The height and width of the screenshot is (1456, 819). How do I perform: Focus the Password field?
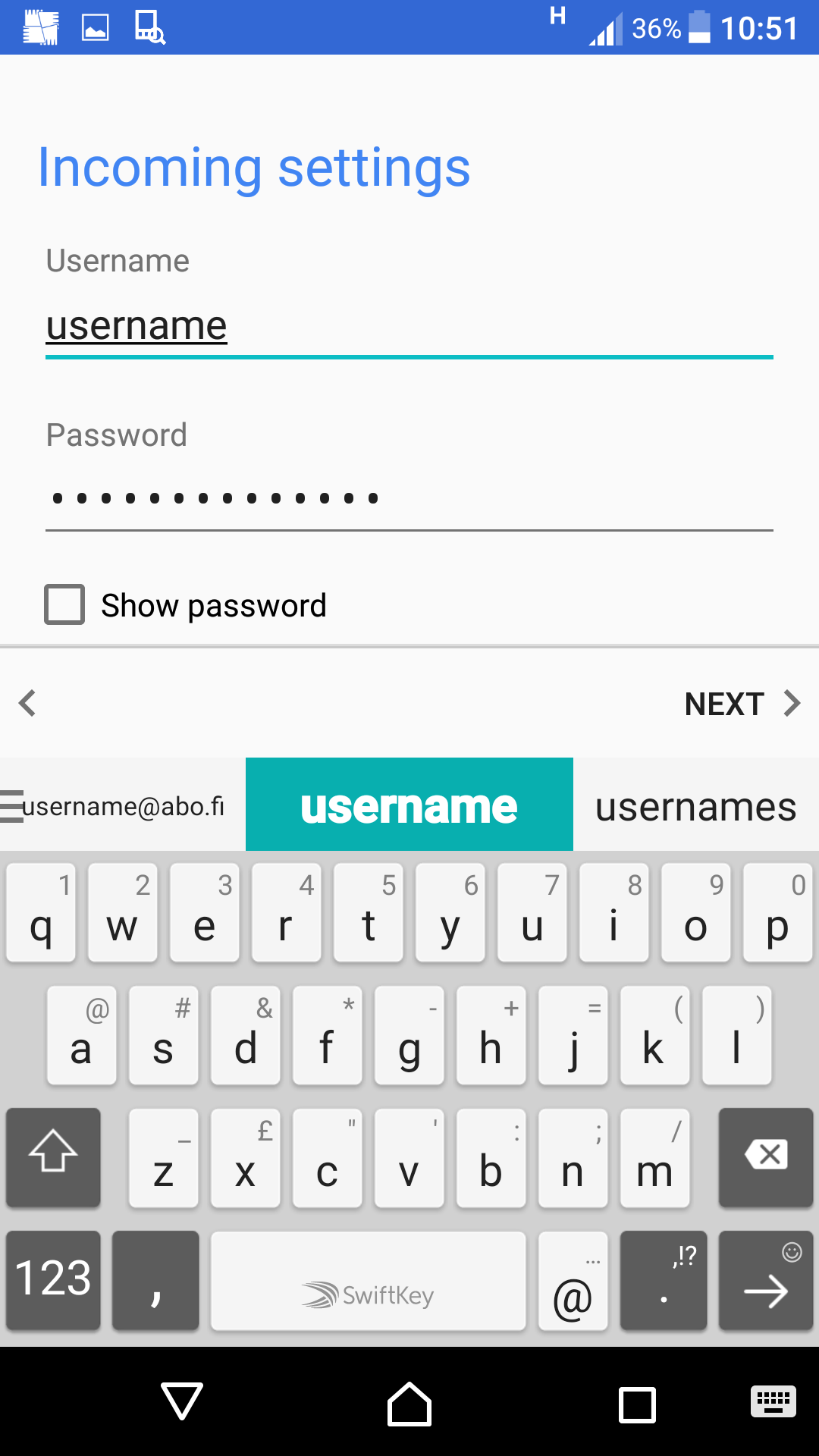[x=409, y=499]
